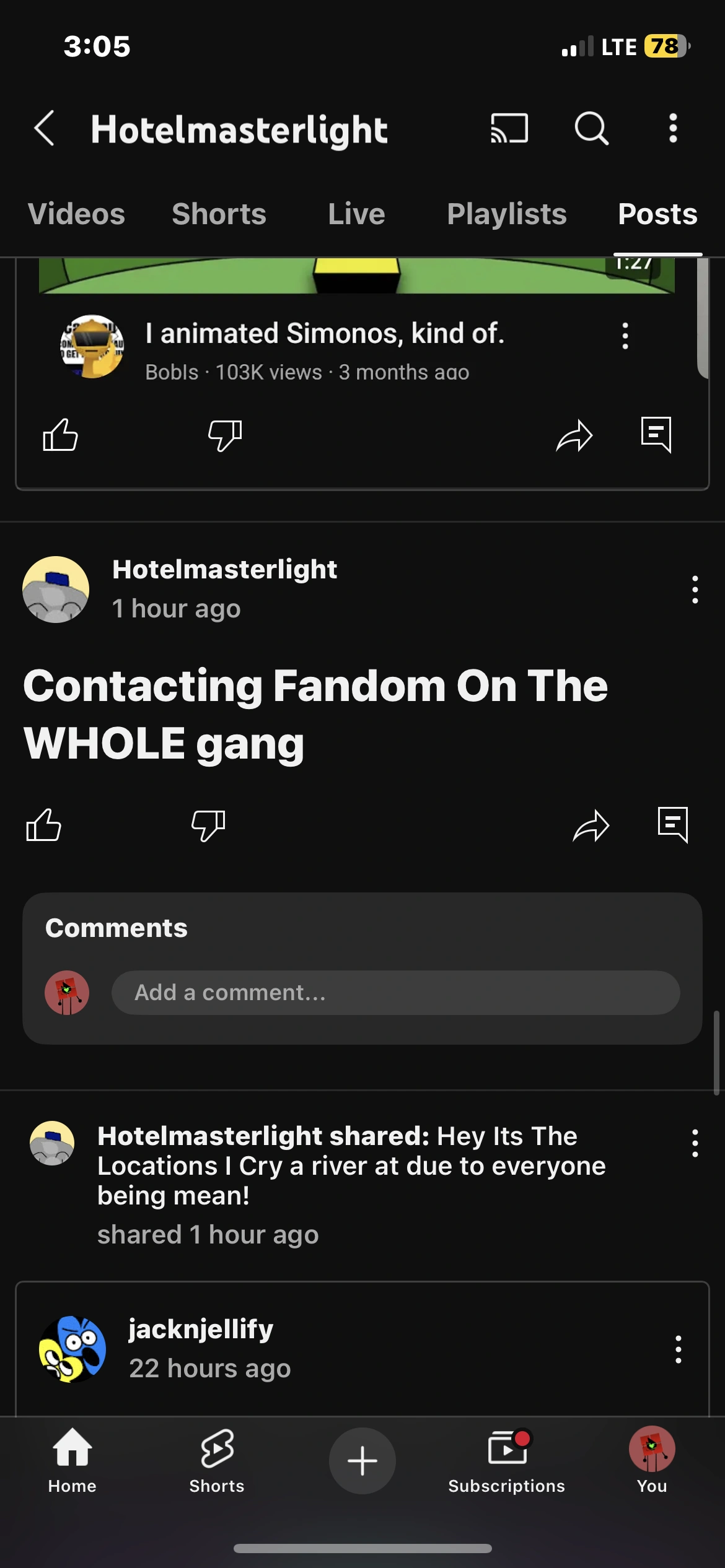Open comments on "Contacting Fandom" post
This screenshot has height=1568, width=725.
pyautogui.click(x=673, y=825)
